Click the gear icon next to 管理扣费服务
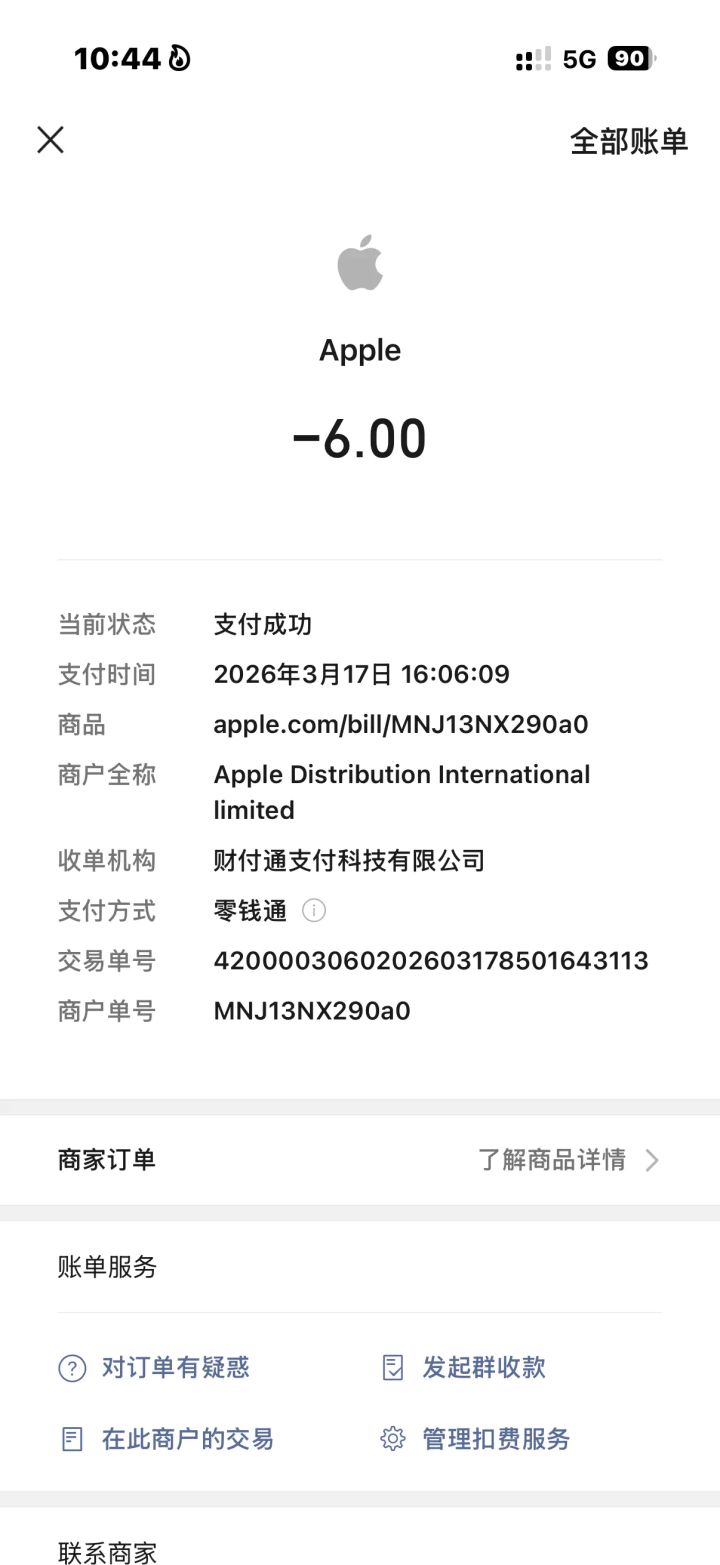This screenshot has width=720, height=1565. coord(392,1439)
